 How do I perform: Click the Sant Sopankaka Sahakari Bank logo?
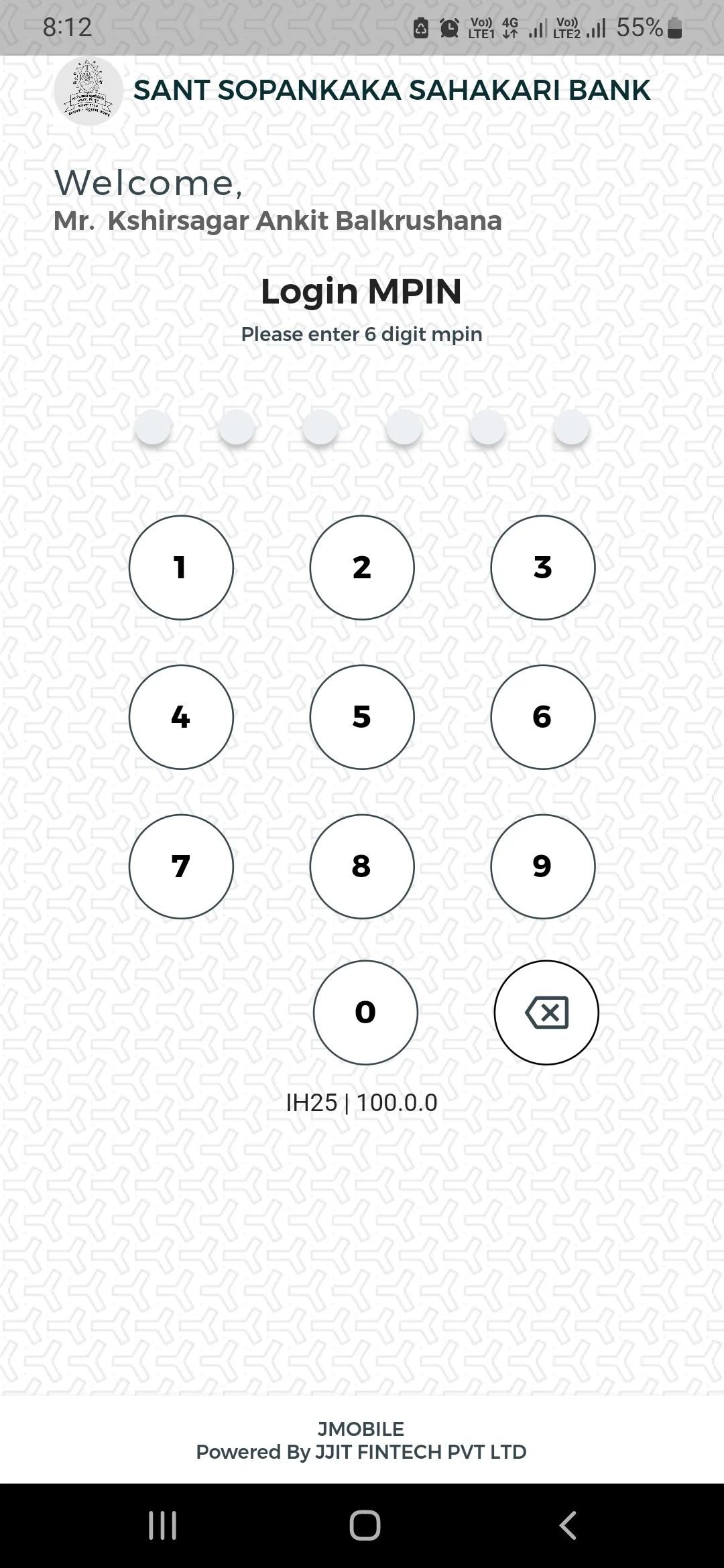(89, 90)
